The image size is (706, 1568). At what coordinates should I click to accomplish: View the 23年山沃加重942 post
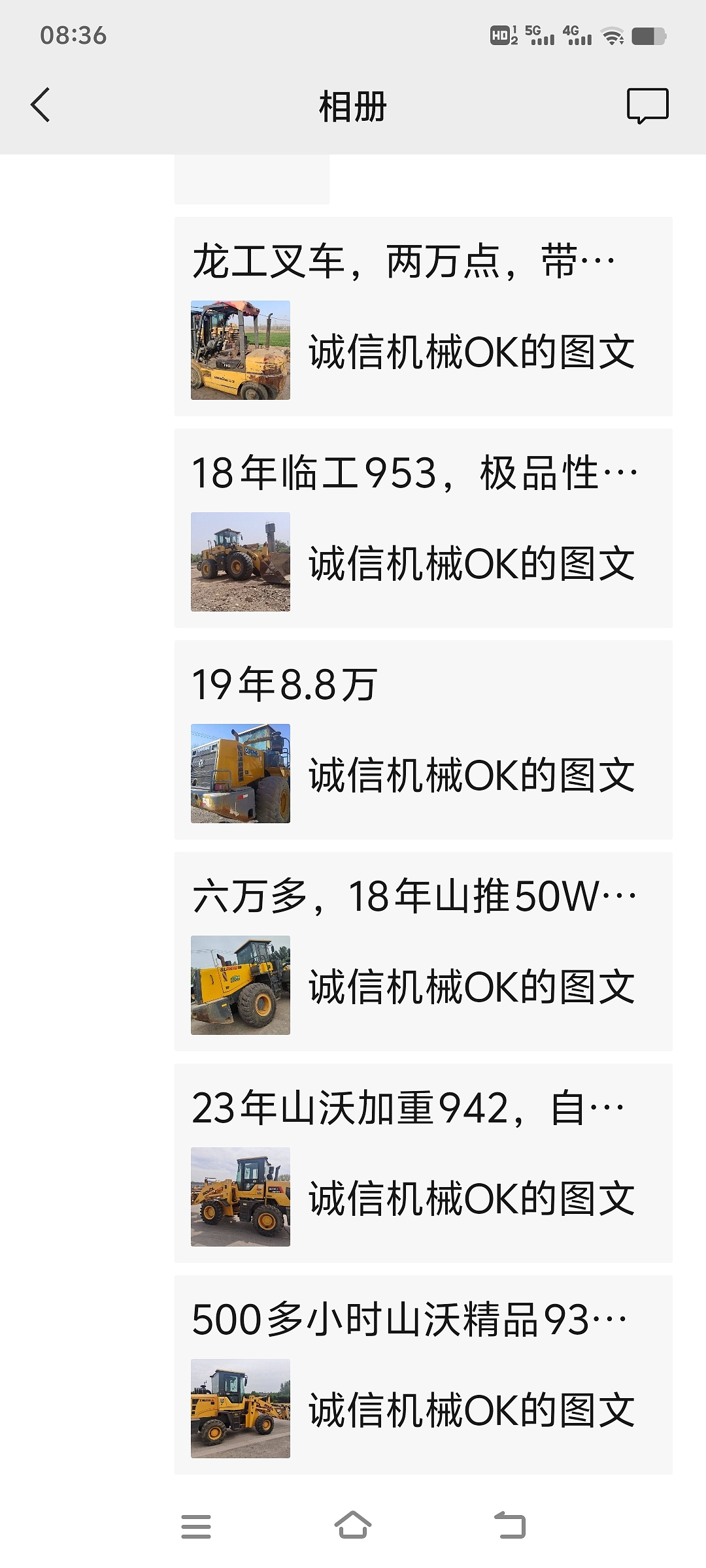pos(423,1164)
